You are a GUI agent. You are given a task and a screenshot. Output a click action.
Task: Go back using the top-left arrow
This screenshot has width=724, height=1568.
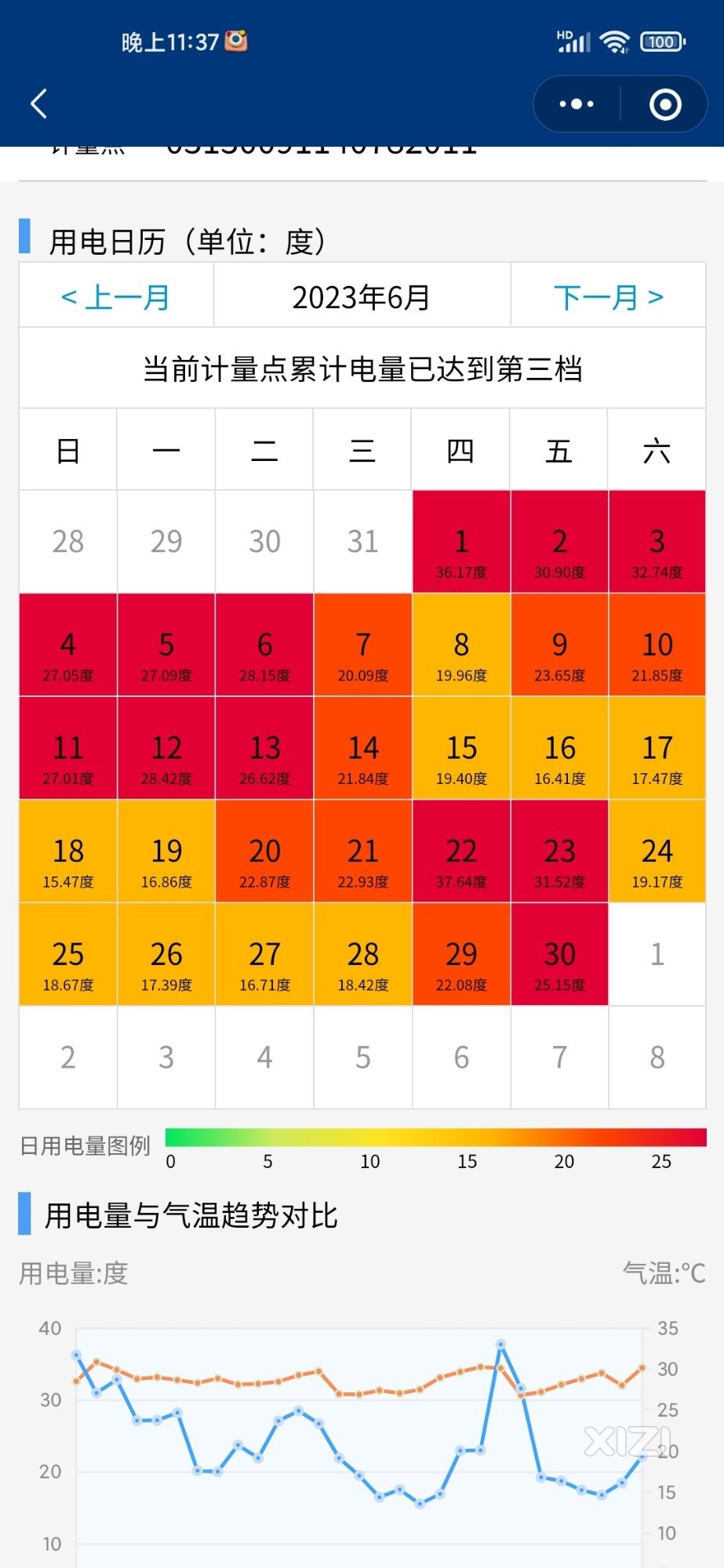coord(38,103)
